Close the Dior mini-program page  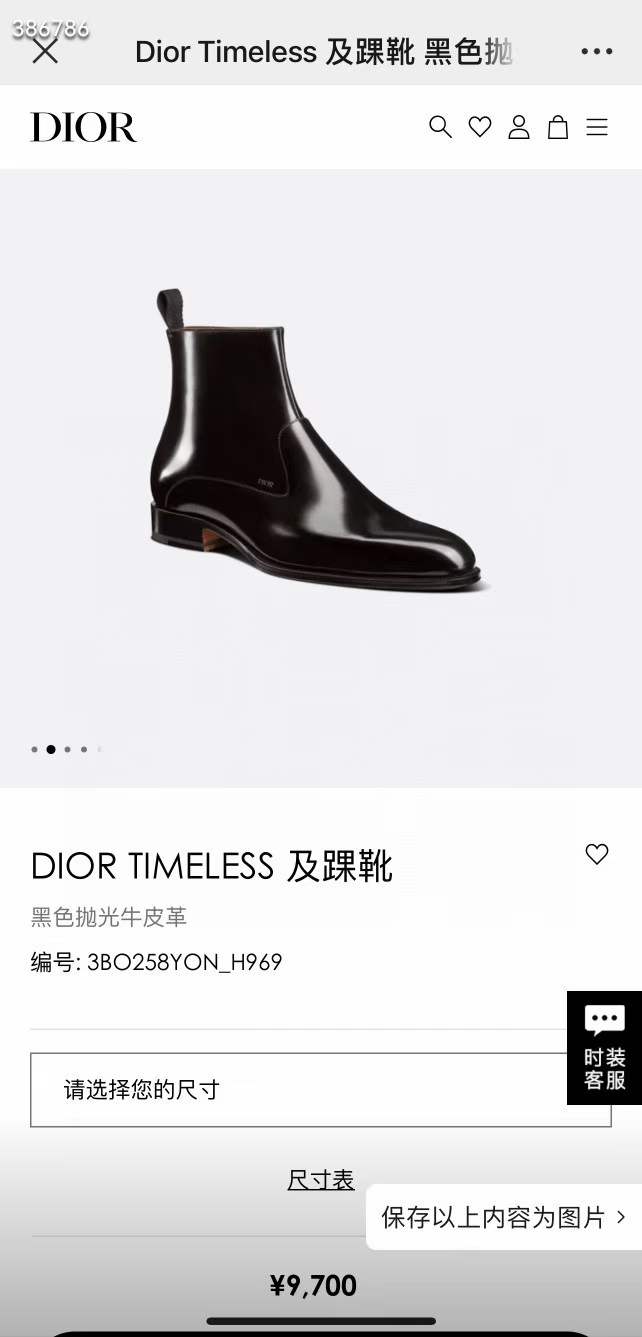point(45,51)
